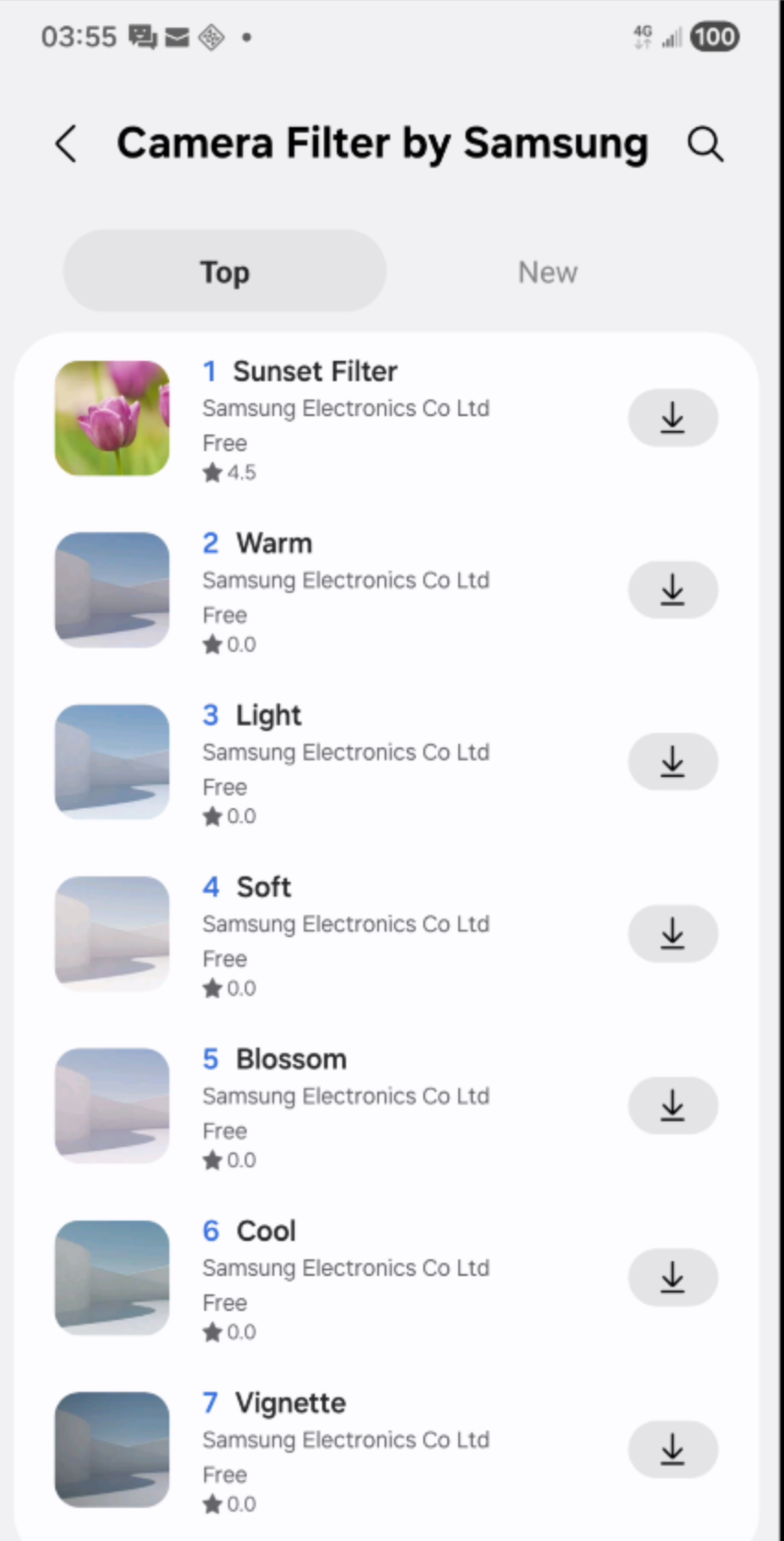Open the search magnifier icon
Screen dimensions: 784x1541
click(706, 145)
